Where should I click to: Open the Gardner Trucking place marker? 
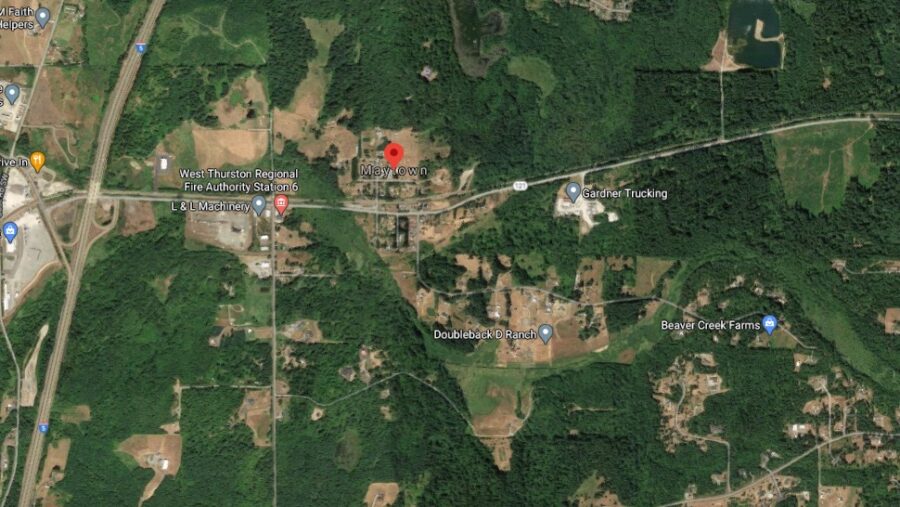(x=573, y=190)
